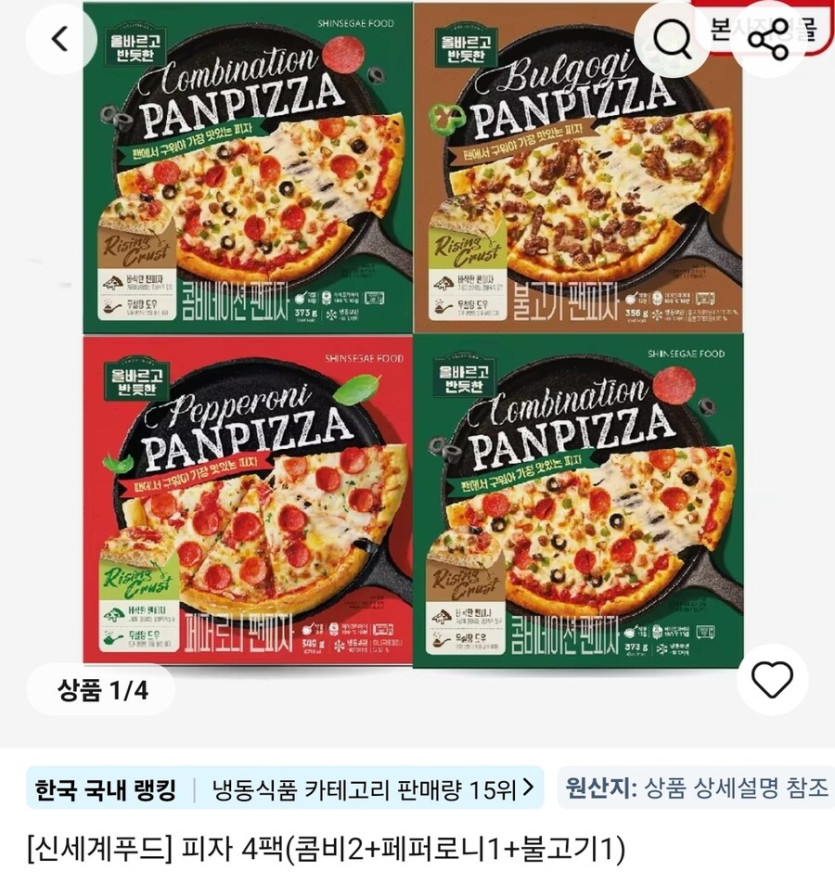Tap the main product image to enlarge

coord(417,340)
